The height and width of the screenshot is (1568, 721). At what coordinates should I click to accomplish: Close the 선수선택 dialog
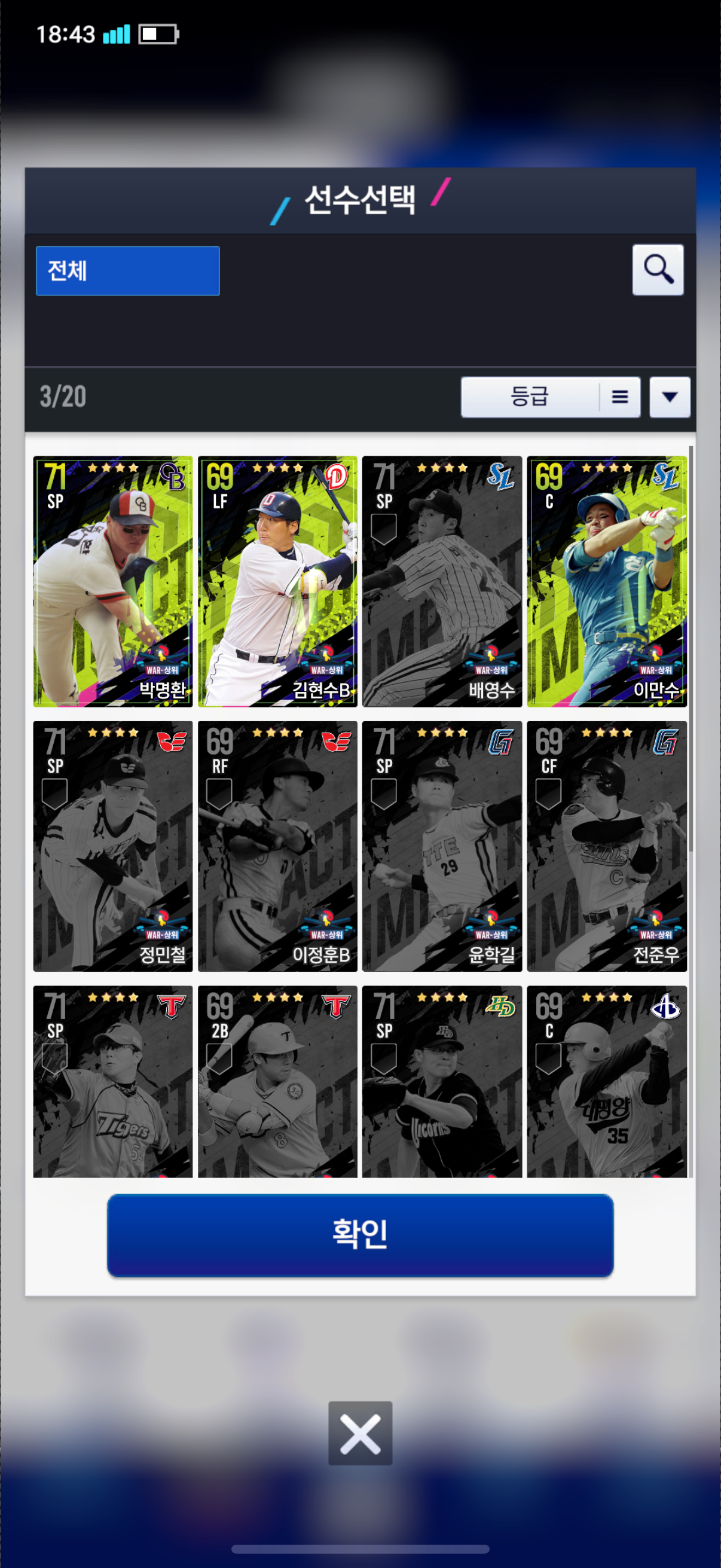pyautogui.click(x=360, y=1433)
